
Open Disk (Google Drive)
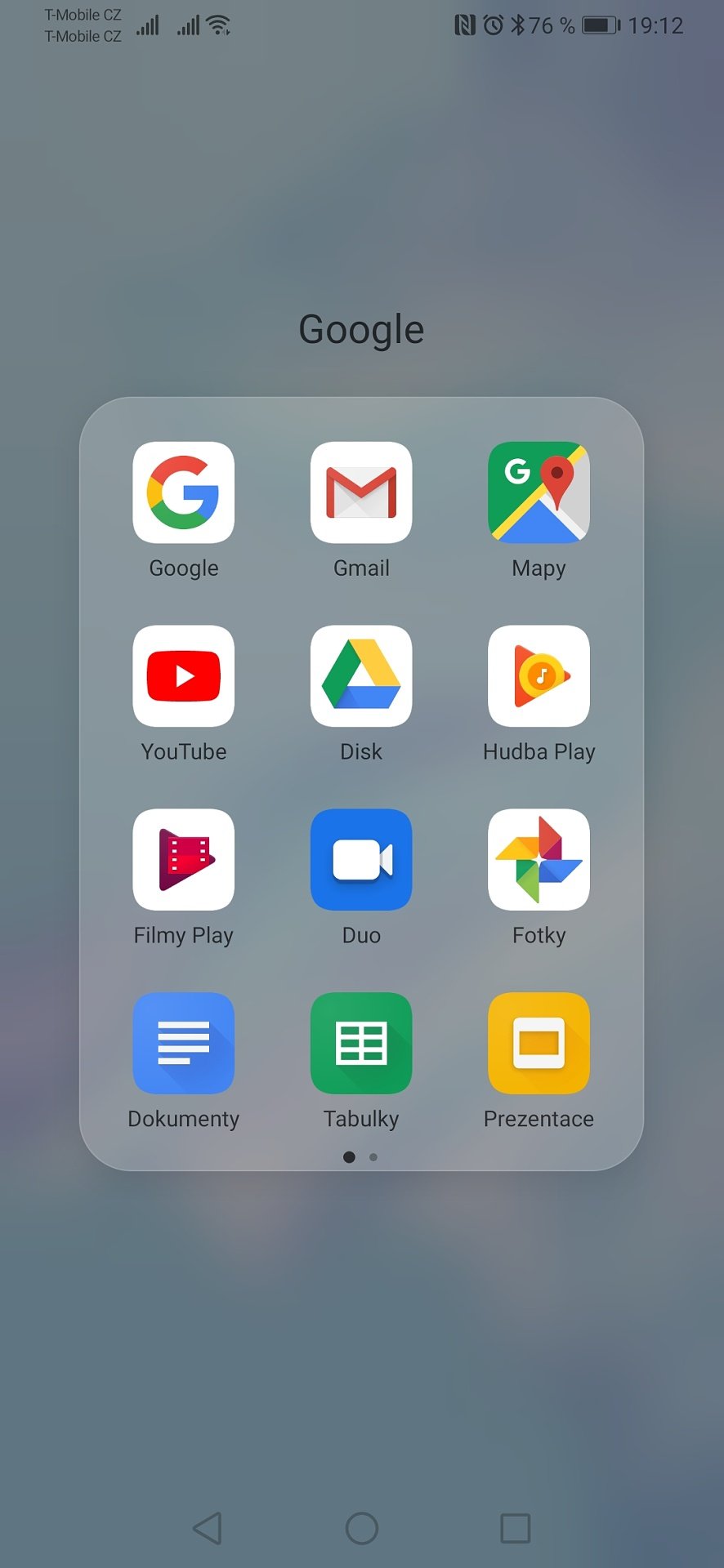coord(361,676)
